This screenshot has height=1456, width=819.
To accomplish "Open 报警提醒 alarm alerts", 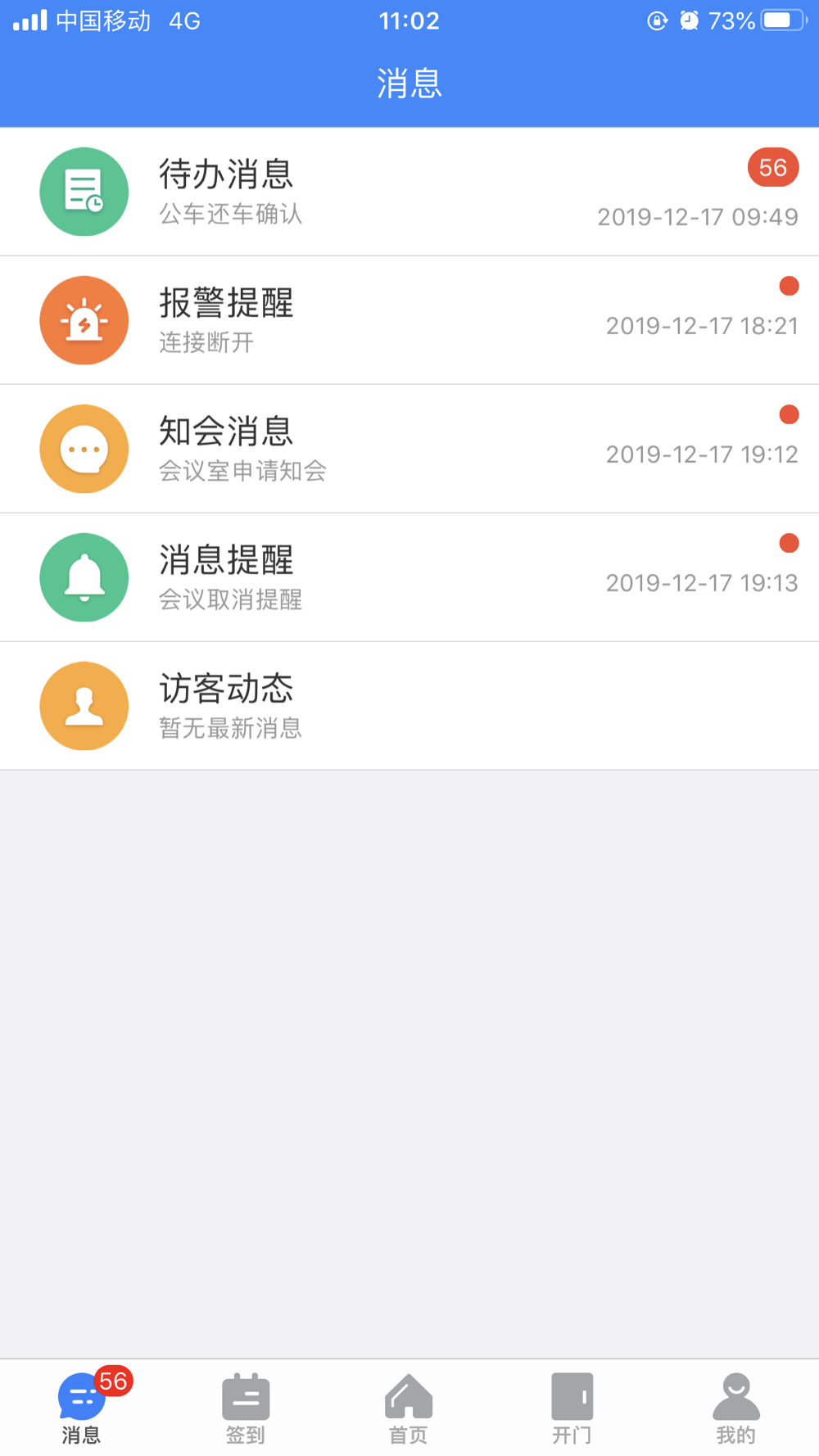I will [x=409, y=320].
